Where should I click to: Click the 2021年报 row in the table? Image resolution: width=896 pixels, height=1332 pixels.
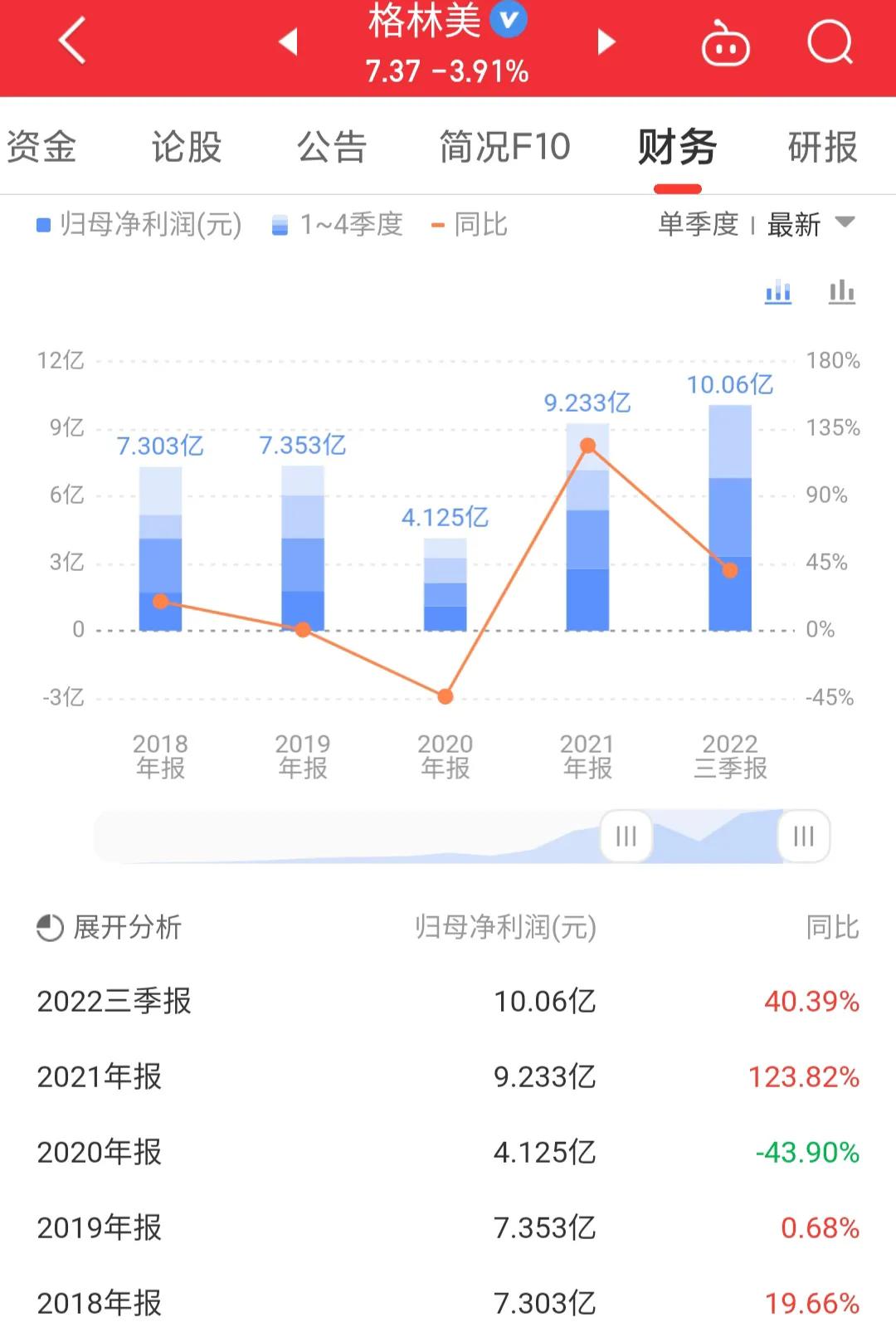coord(448,1076)
